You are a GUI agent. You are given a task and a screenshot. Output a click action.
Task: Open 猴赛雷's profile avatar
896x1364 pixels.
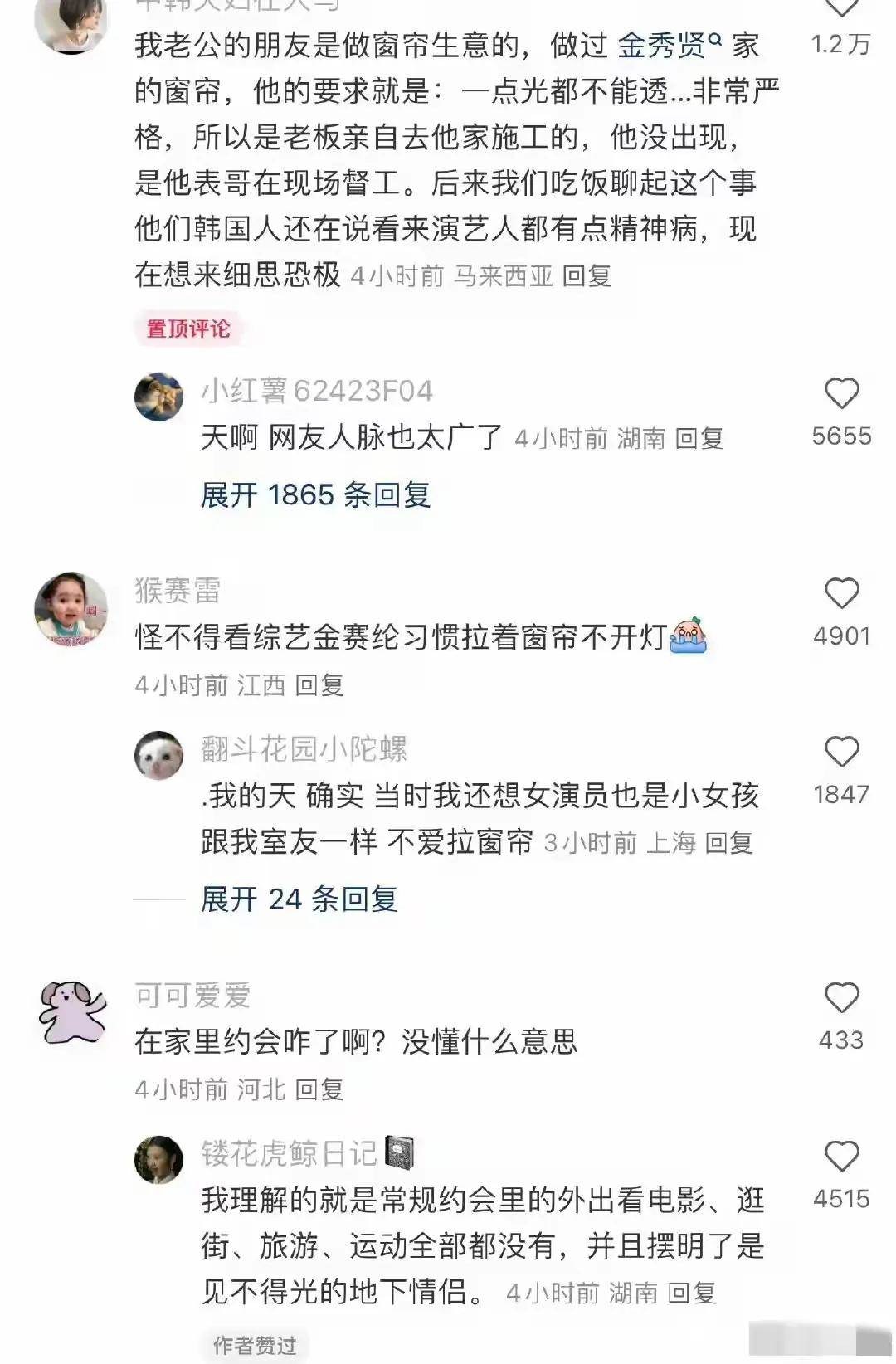point(71,608)
